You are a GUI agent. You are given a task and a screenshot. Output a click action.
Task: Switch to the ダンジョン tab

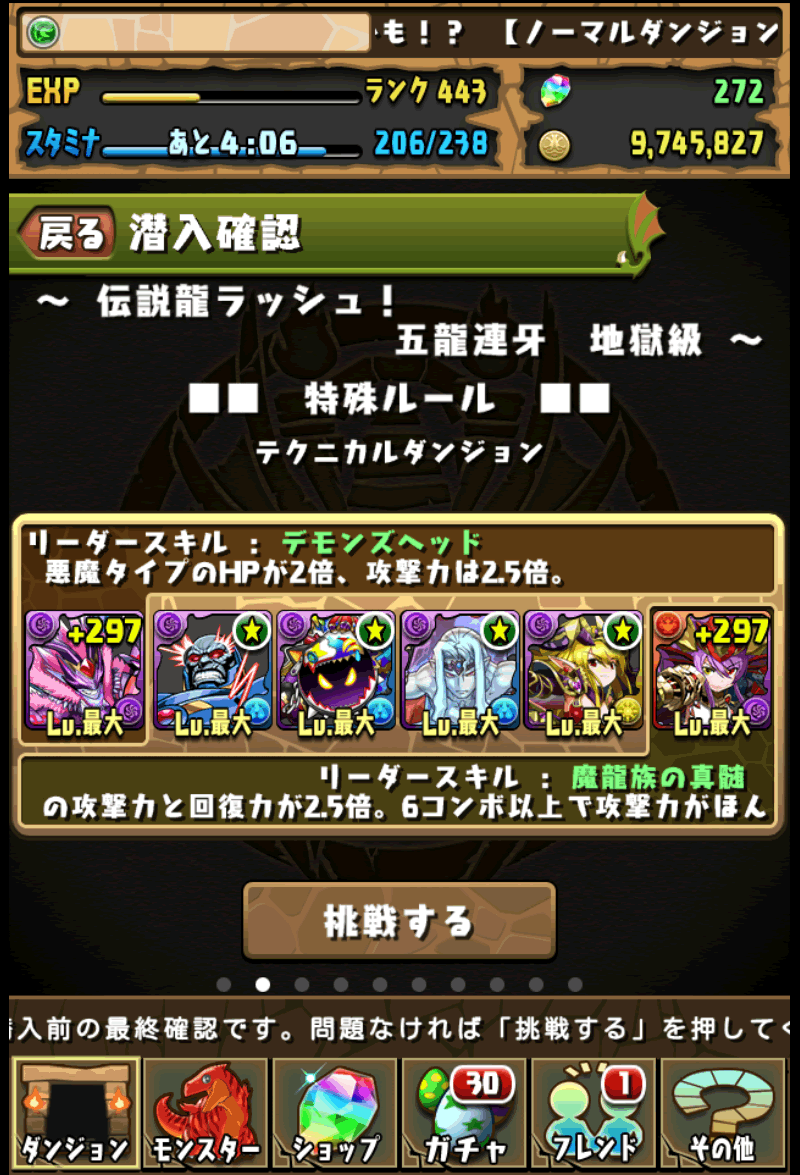(75, 1113)
